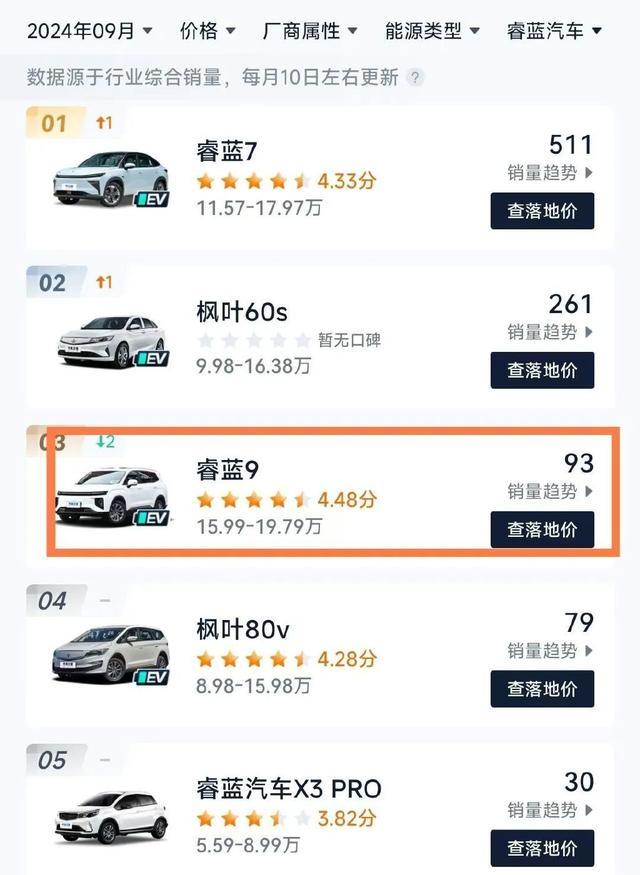Check 查落地价 for 睿蓝汽车X3 PRO
Image resolution: width=640 pixels, height=875 pixels.
coord(542,848)
